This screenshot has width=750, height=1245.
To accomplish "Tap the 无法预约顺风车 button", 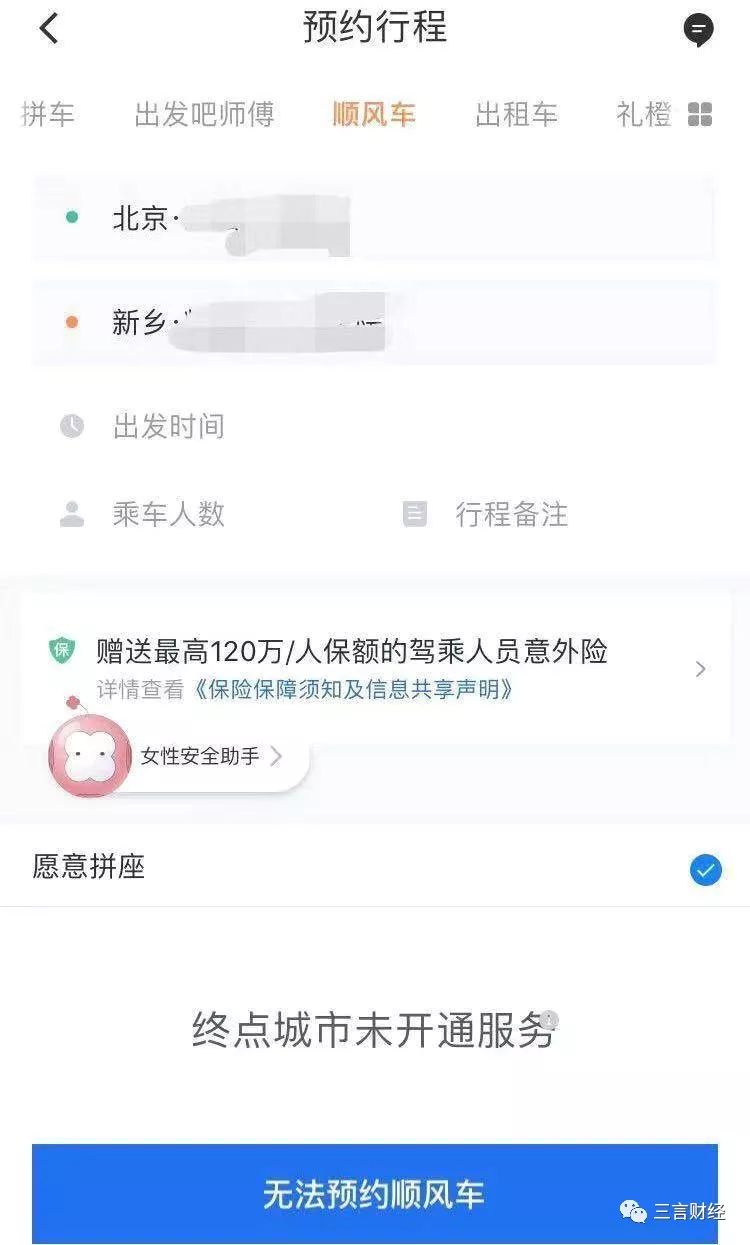I will point(375,1193).
